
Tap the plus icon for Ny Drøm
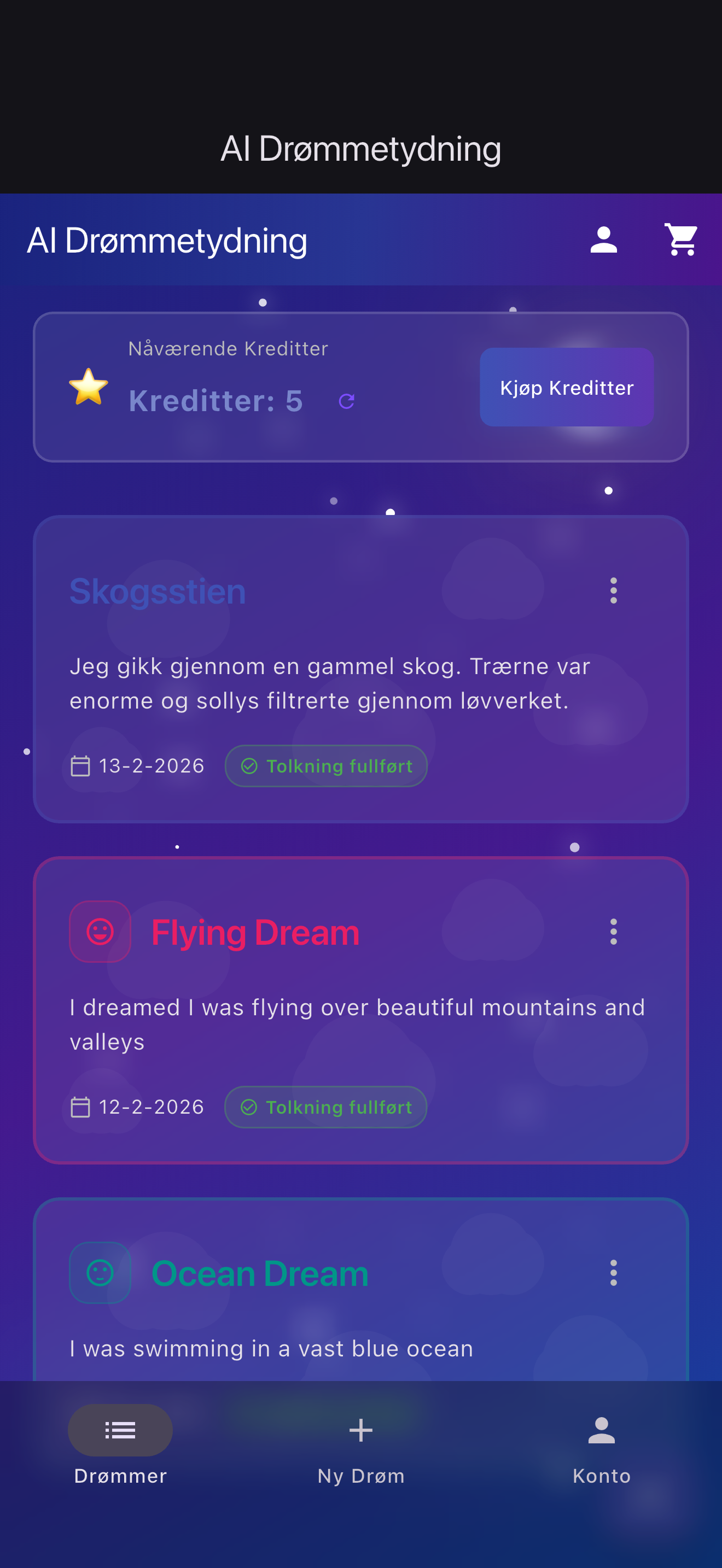360,1430
